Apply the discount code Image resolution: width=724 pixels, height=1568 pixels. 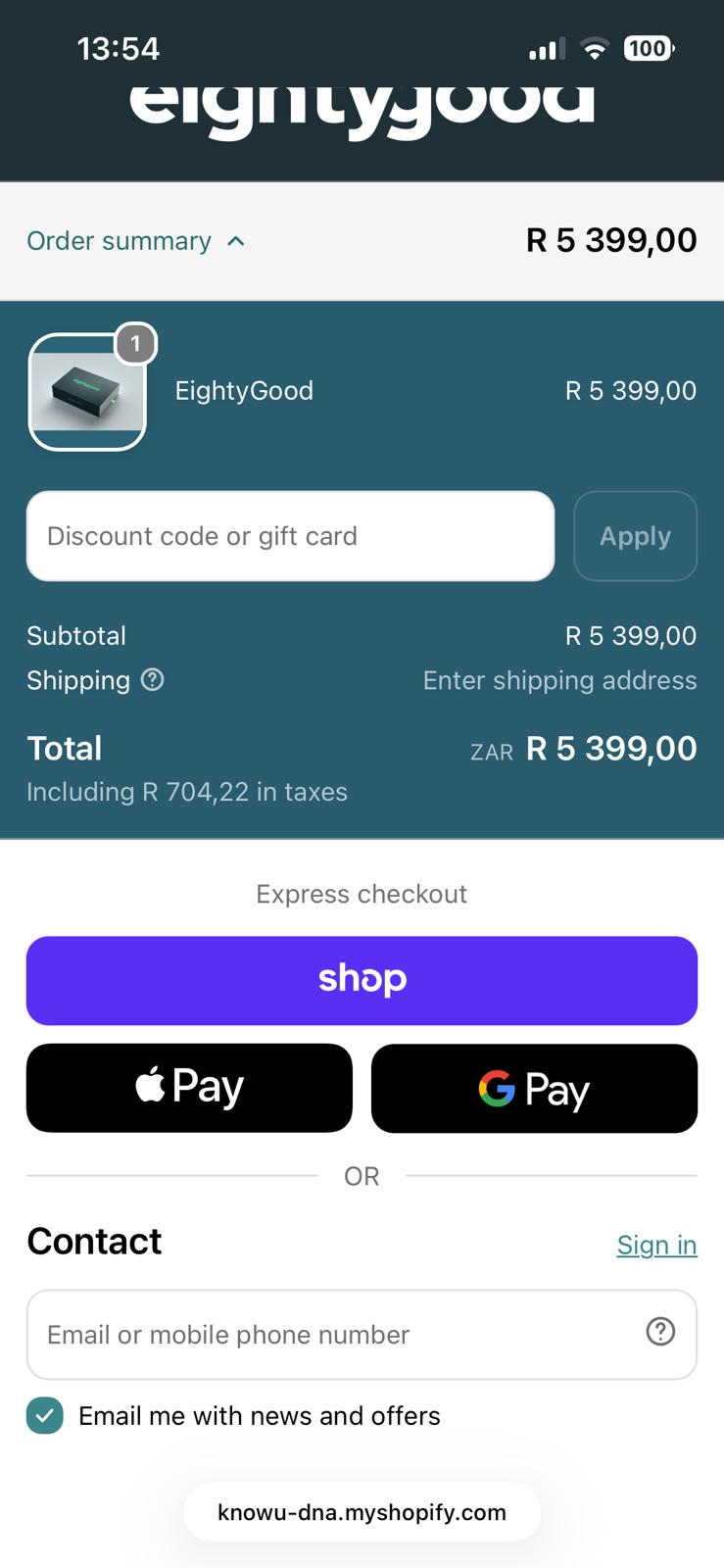pyautogui.click(x=635, y=536)
